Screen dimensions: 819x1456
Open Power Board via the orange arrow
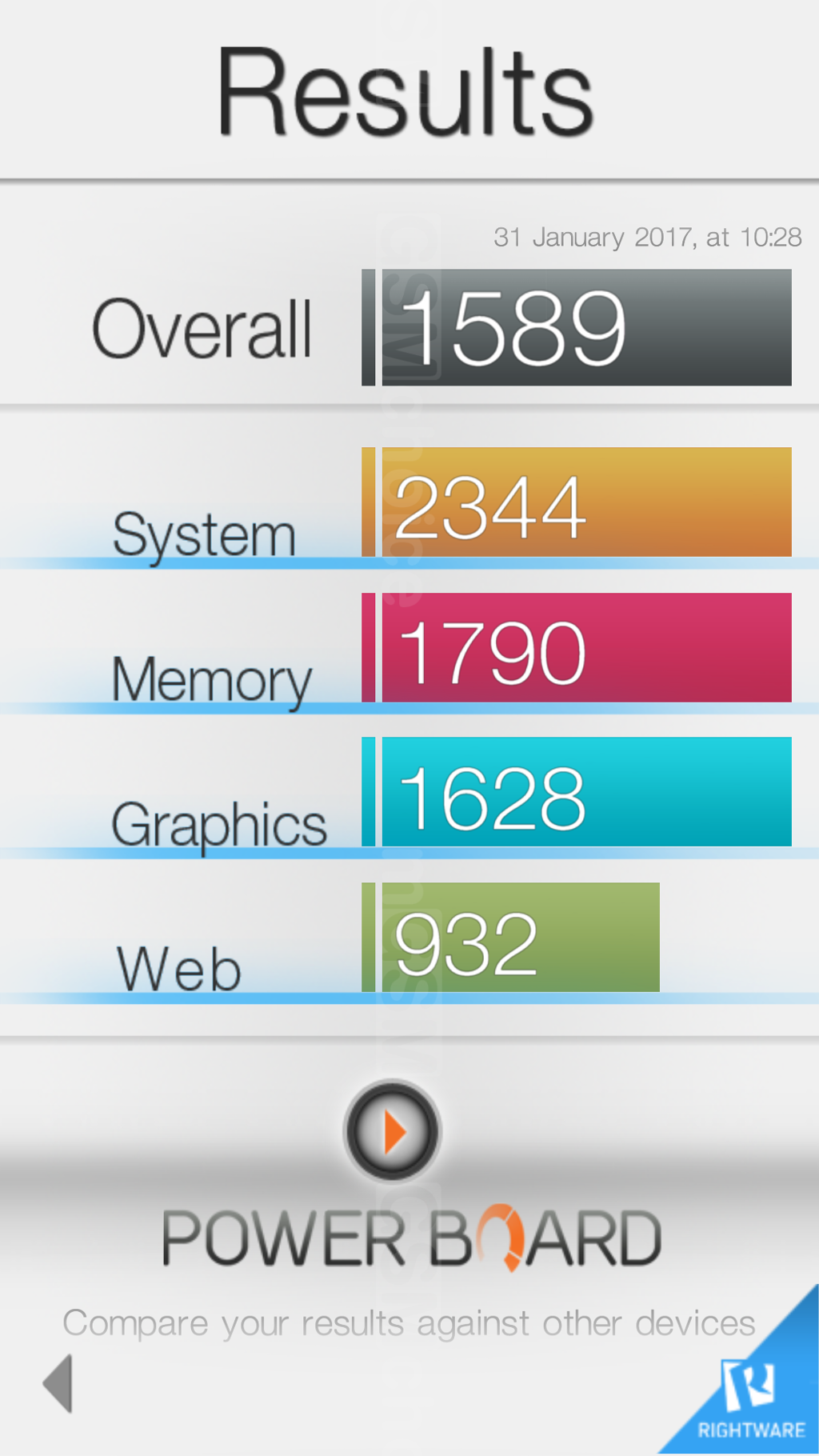(x=392, y=1131)
